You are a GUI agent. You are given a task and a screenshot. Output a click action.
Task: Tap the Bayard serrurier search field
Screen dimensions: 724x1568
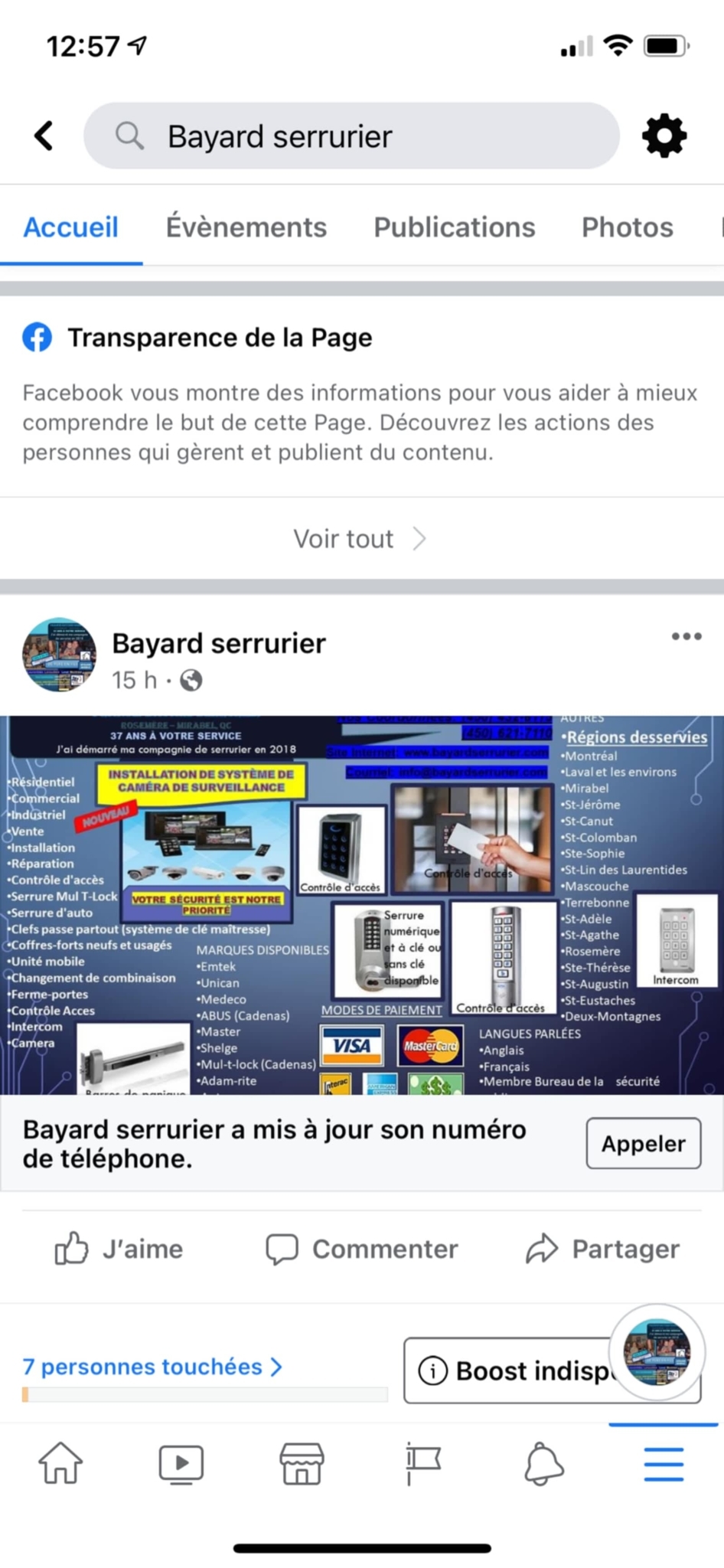(352, 136)
